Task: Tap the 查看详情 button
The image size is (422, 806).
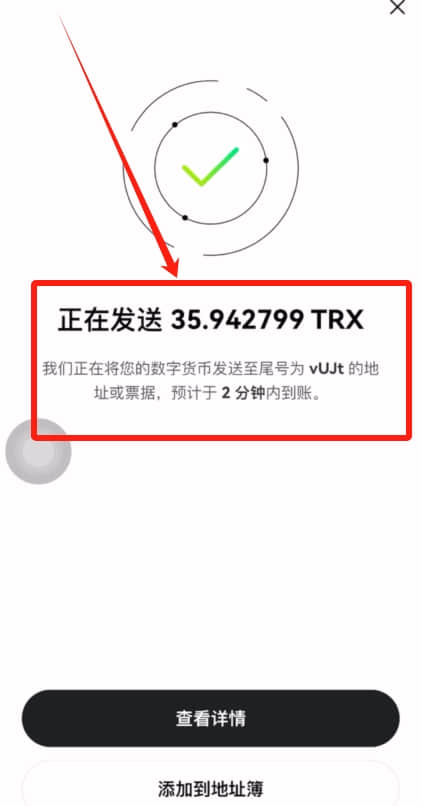Action: (x=210, y=718)
